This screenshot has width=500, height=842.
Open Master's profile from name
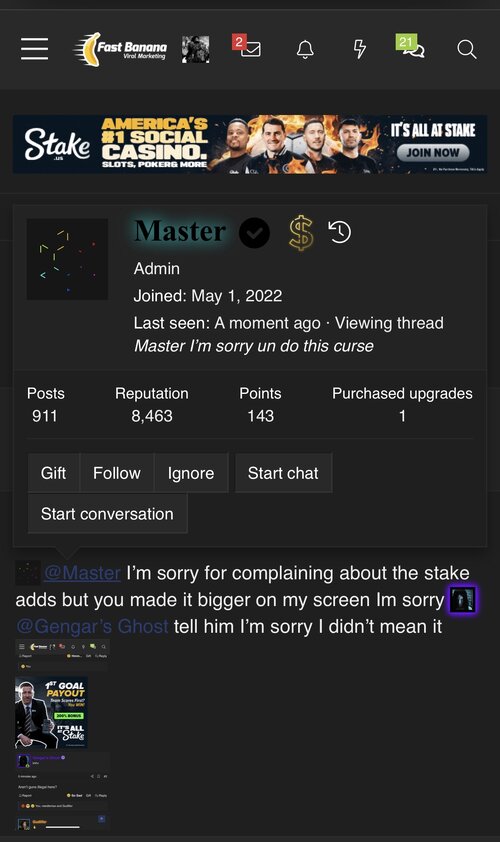180,231
